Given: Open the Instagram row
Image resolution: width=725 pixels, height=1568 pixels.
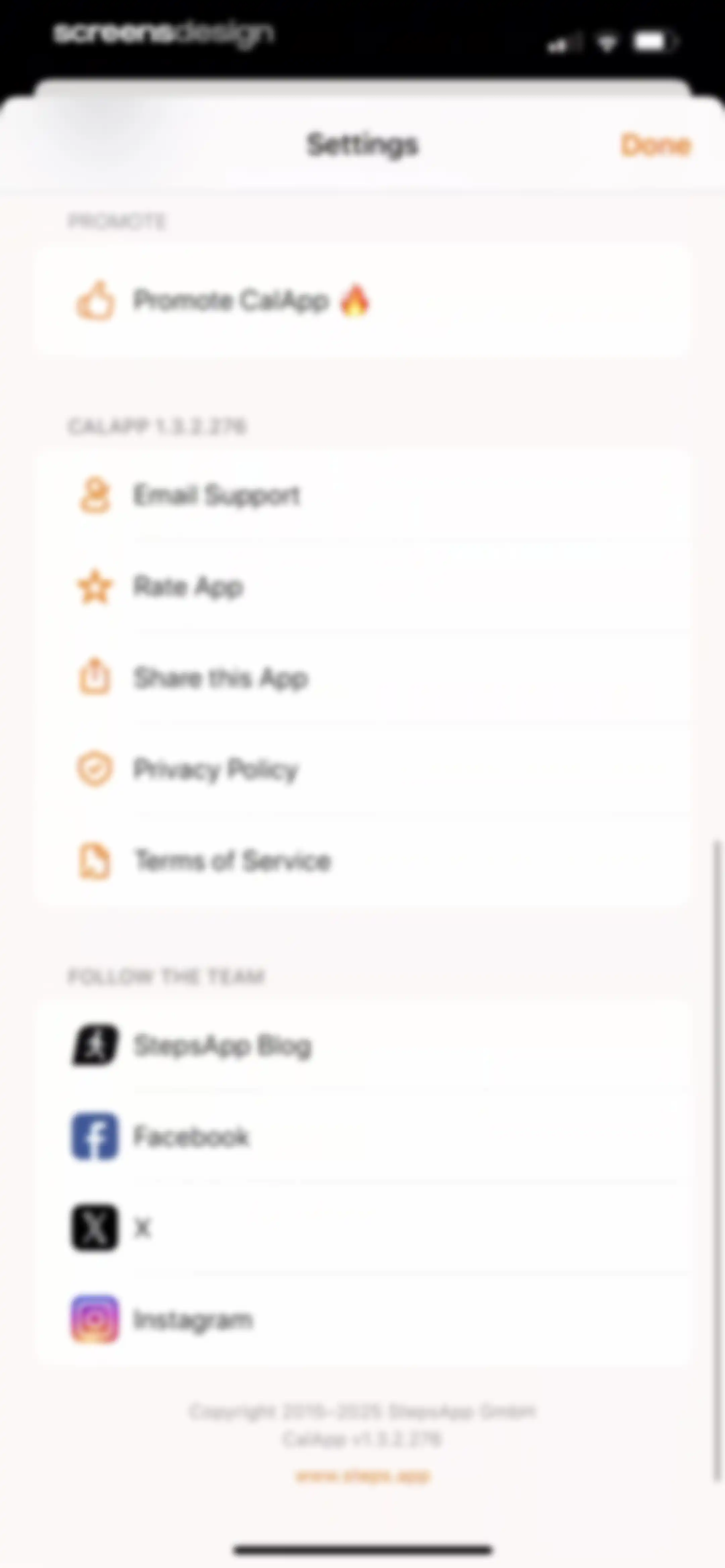Looking at the screenshot, I should point(362,1319).
